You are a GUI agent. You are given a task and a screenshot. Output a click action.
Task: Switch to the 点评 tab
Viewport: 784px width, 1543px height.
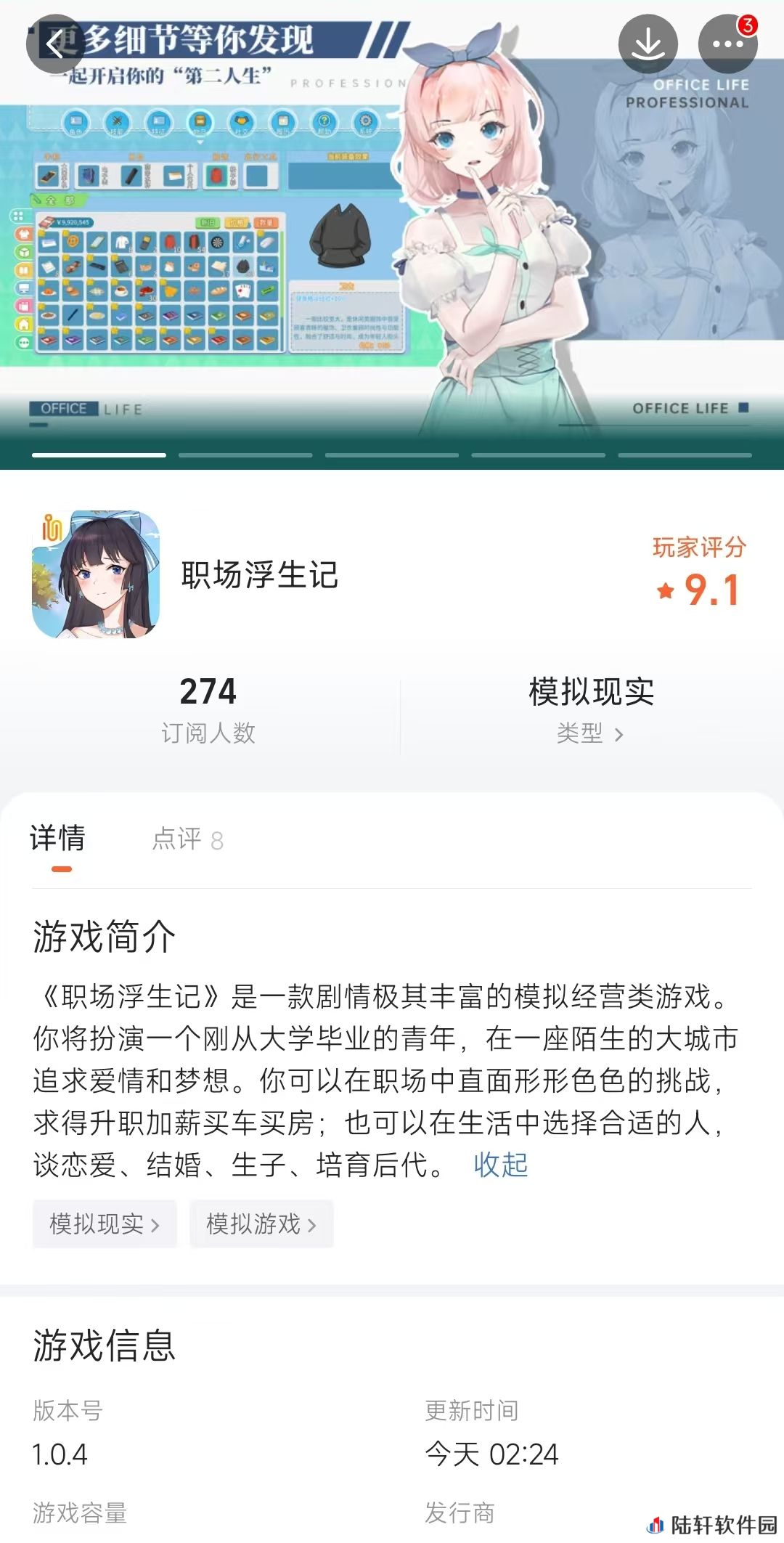point(187,839)
